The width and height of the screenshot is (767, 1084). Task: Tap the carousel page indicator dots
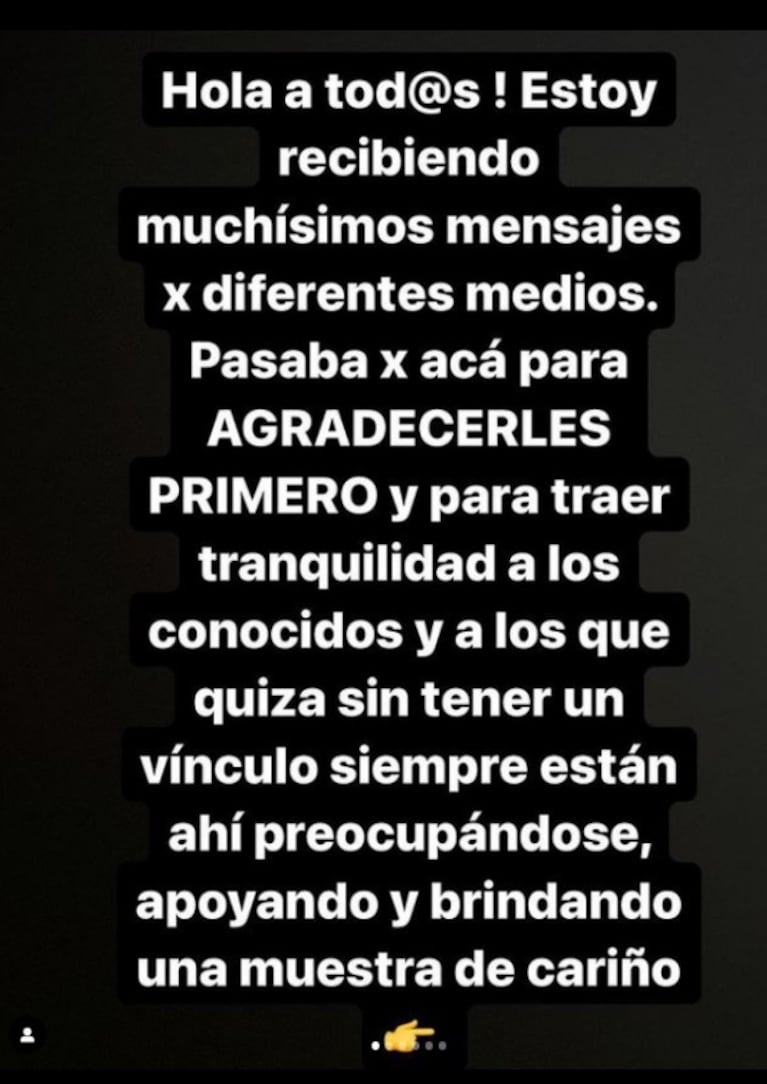point(408,1043)
